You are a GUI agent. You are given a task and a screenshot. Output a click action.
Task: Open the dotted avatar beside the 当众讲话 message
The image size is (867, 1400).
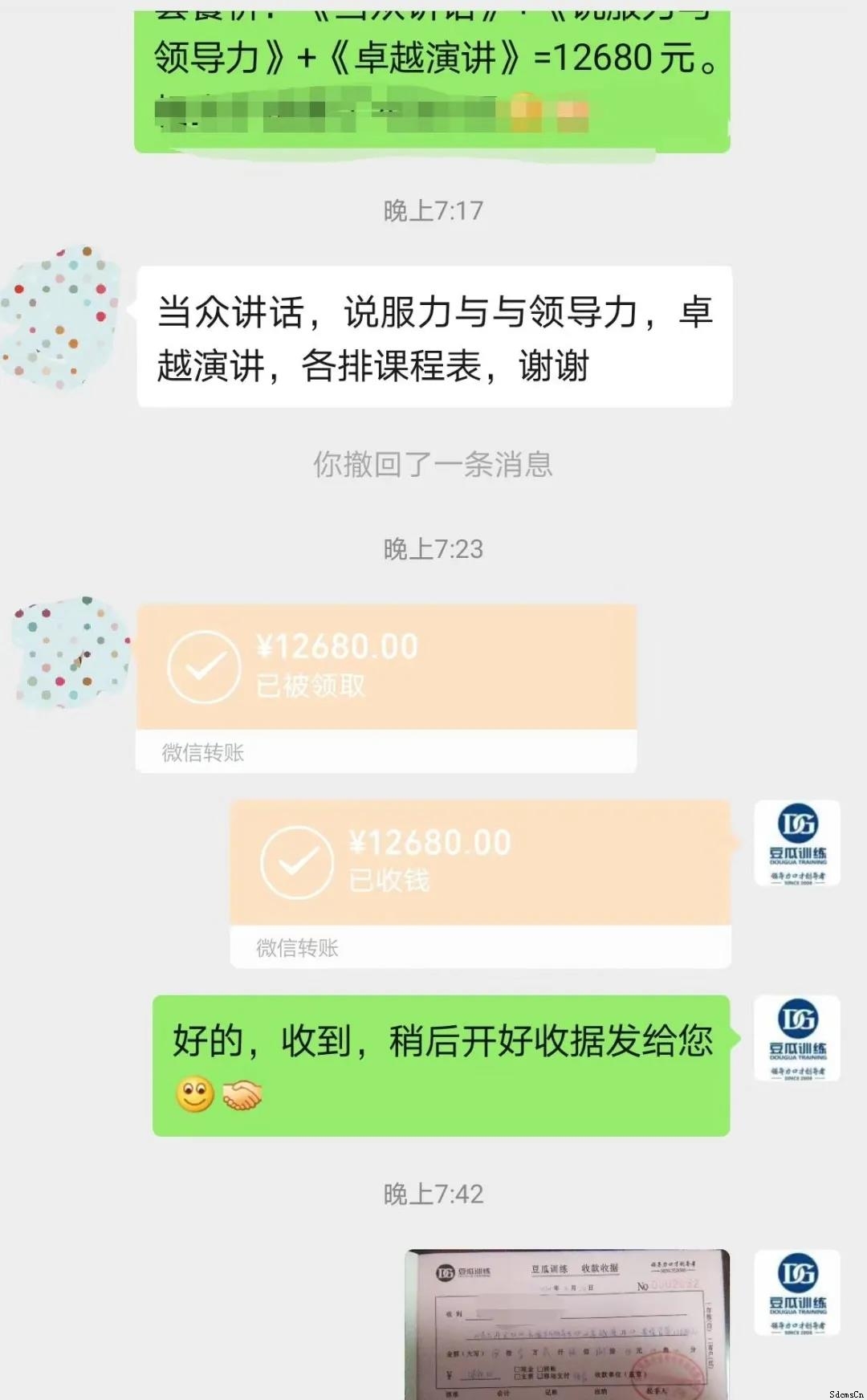click(x=62, y=318)
